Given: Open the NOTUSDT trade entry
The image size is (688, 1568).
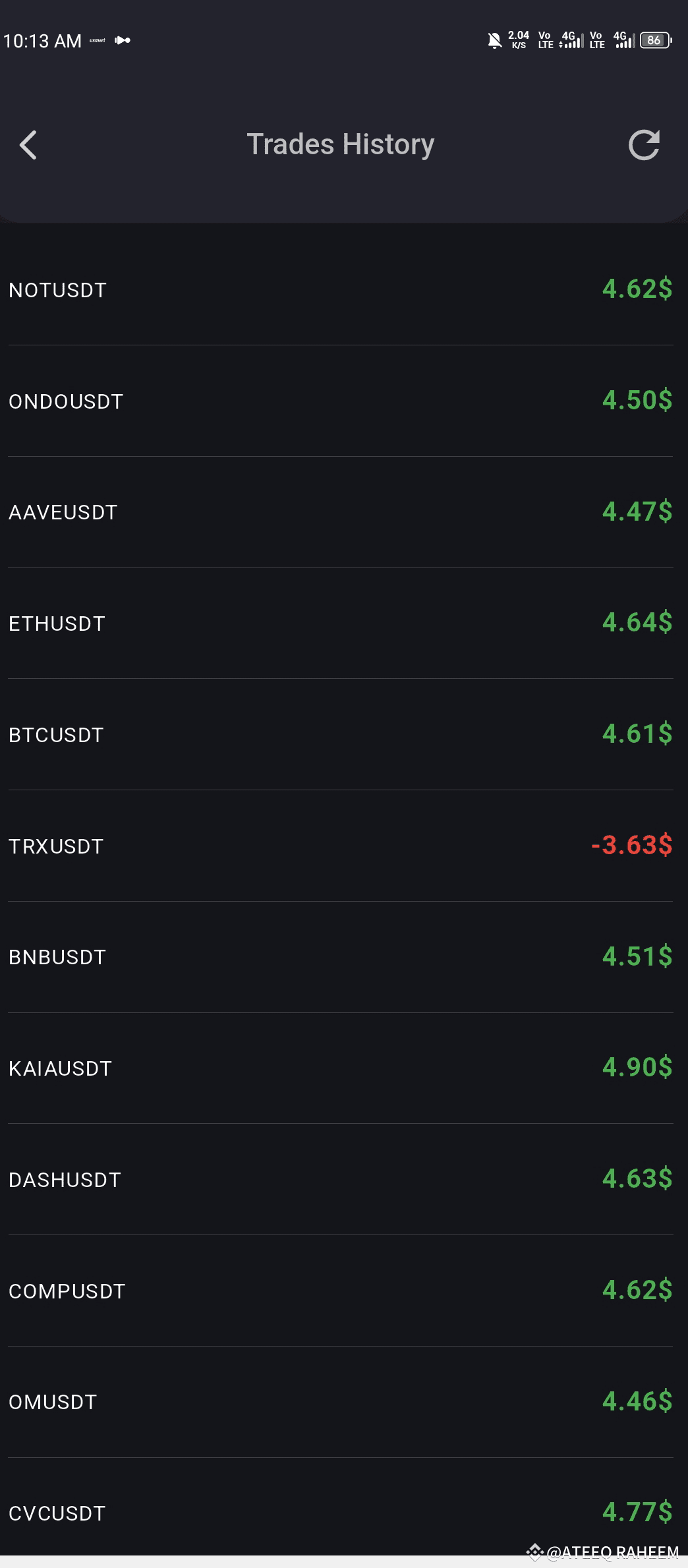Looking at the screenshot, I should point(343,289).
